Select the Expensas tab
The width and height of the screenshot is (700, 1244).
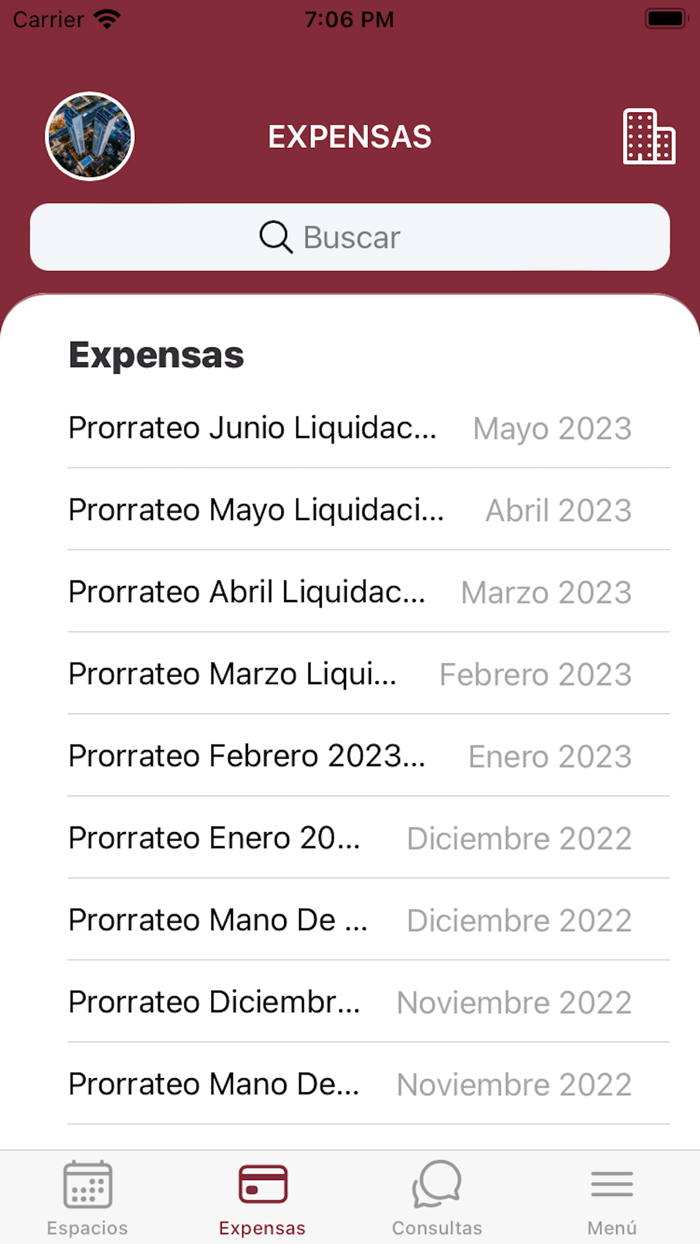pos(262,1198)
